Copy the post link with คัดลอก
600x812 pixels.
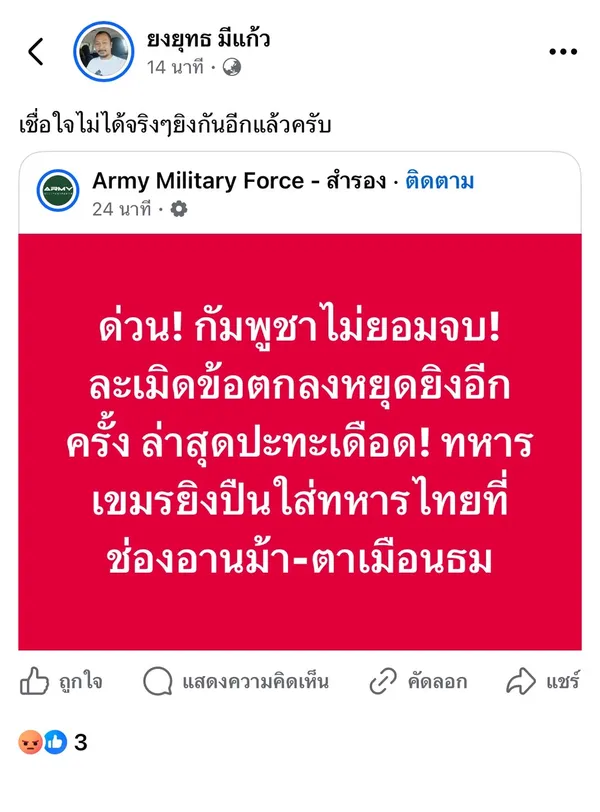coord(417,682)
